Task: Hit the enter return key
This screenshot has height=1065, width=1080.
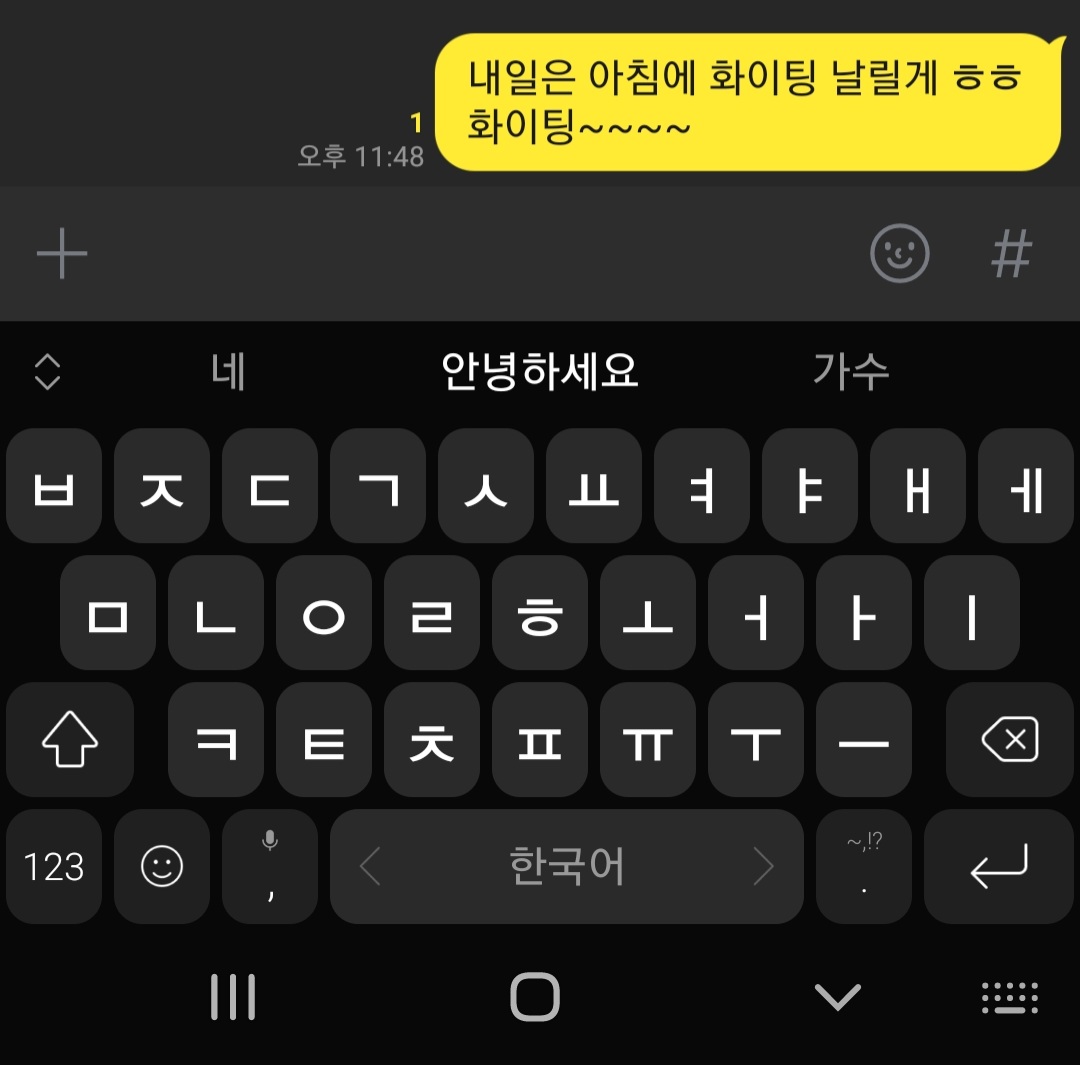Action: 999,866
